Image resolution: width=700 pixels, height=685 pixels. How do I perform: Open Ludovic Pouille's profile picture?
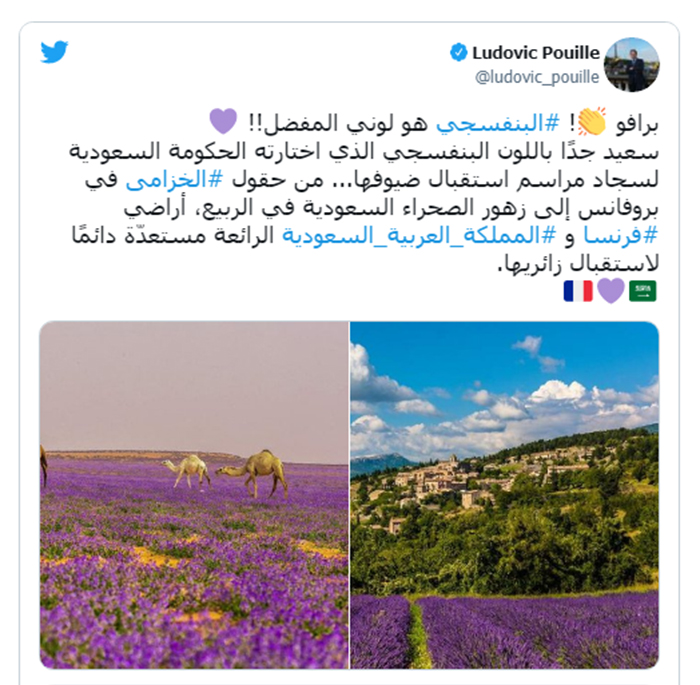pyautogui.click(x=631, y=64)
